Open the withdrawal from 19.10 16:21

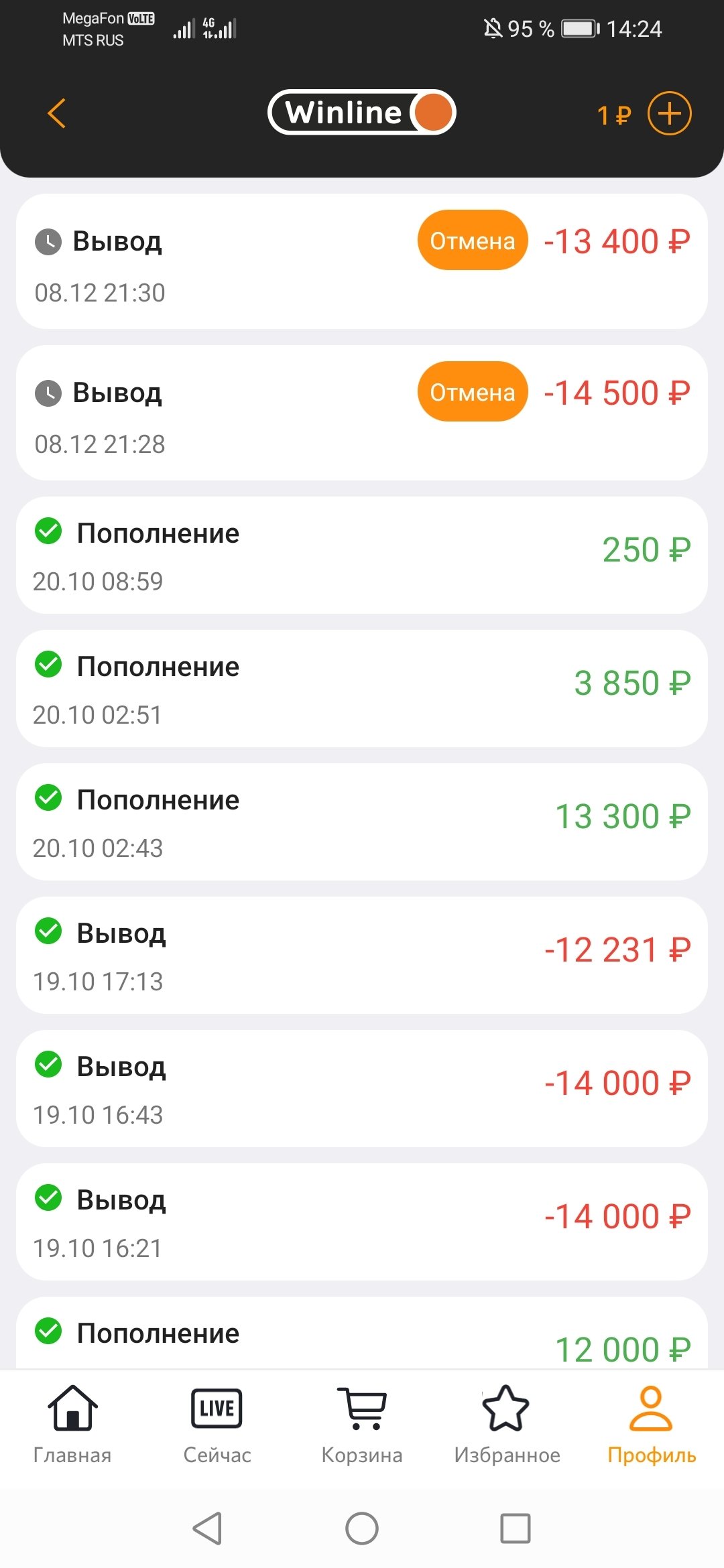362,1222
